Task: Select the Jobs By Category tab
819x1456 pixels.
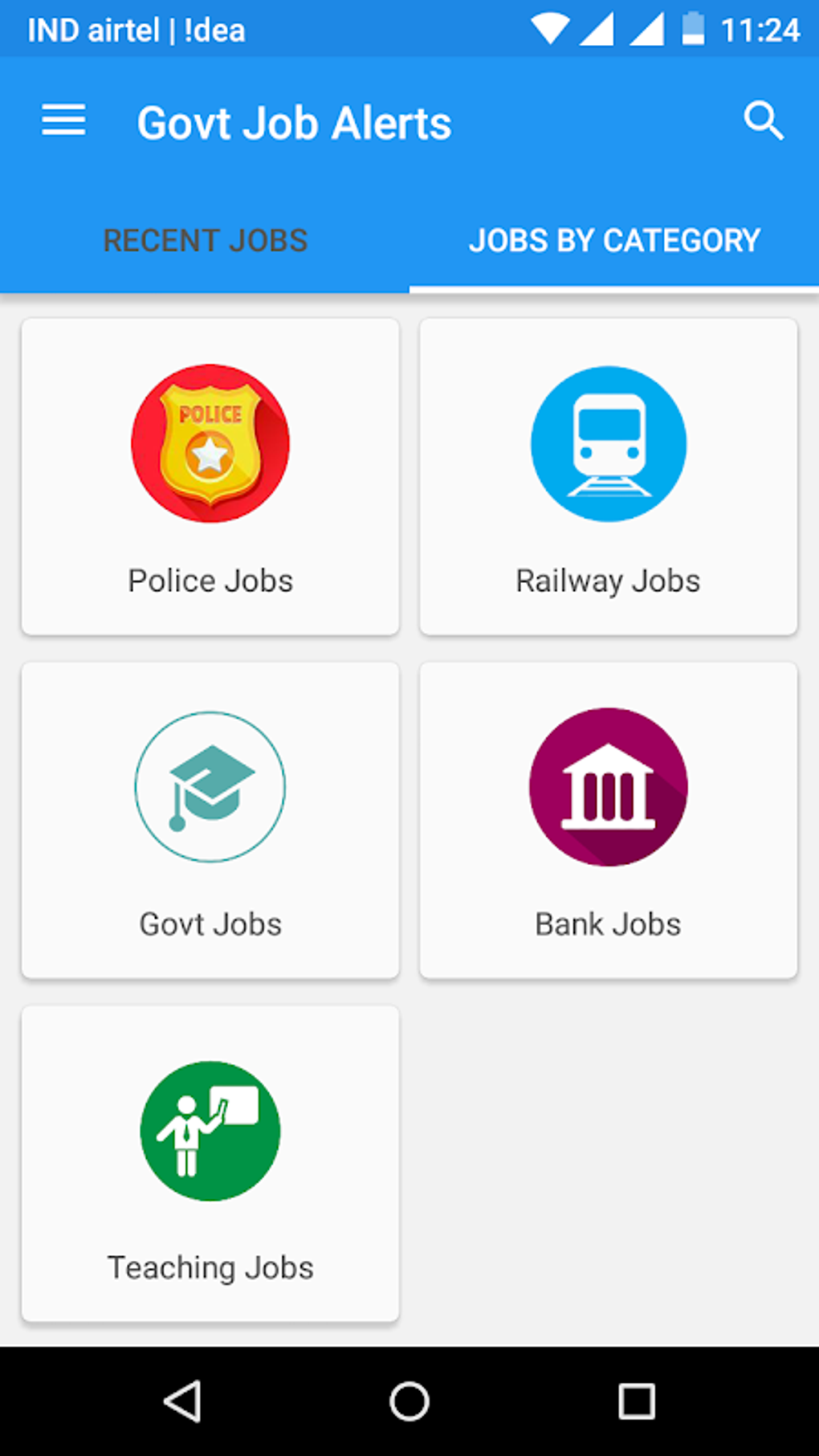Action: coord(614,240)
